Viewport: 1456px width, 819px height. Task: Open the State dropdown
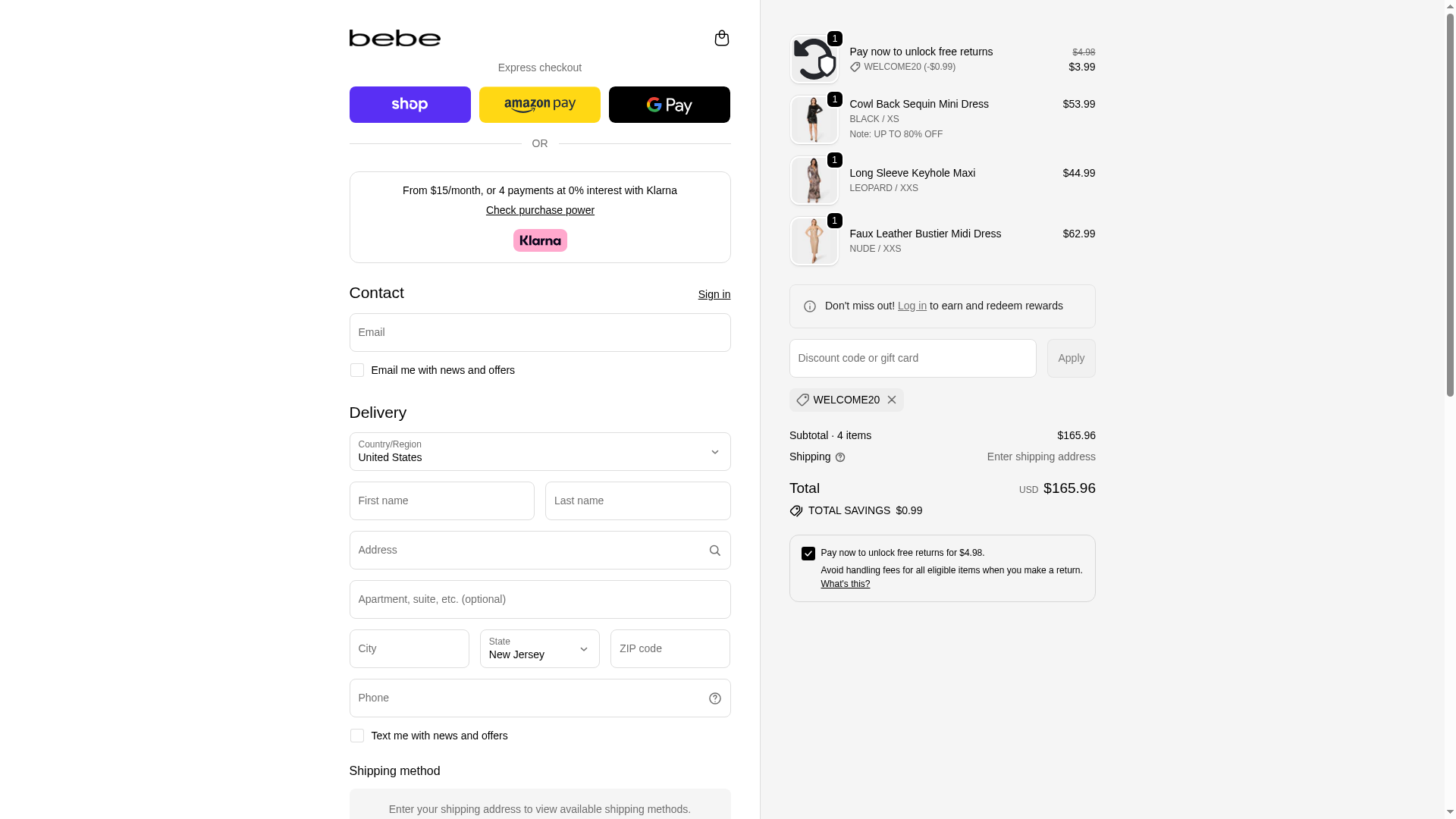click(x=539, y=649)
